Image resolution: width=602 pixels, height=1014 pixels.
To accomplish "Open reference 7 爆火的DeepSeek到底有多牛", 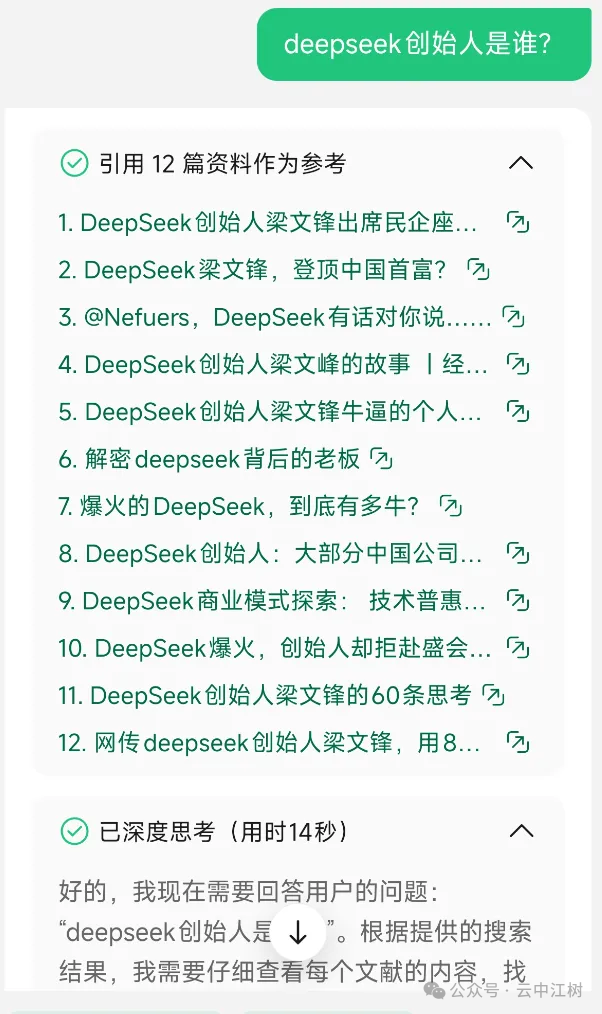I will click(238, 506).
